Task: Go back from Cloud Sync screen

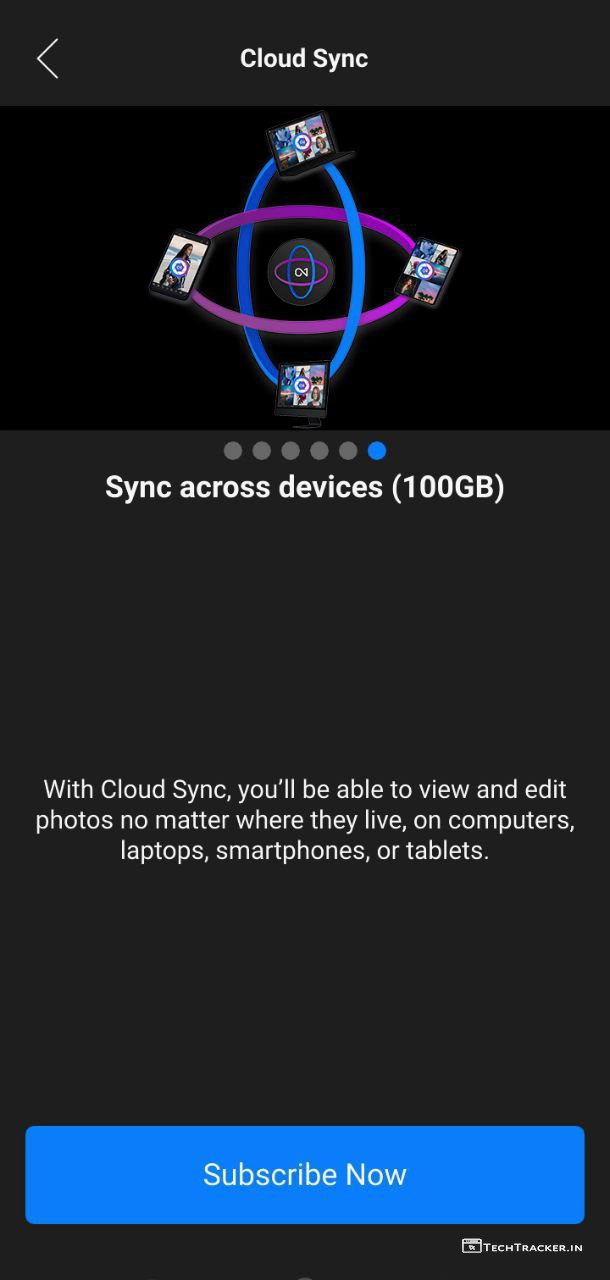Action: (x=47, y=59)
